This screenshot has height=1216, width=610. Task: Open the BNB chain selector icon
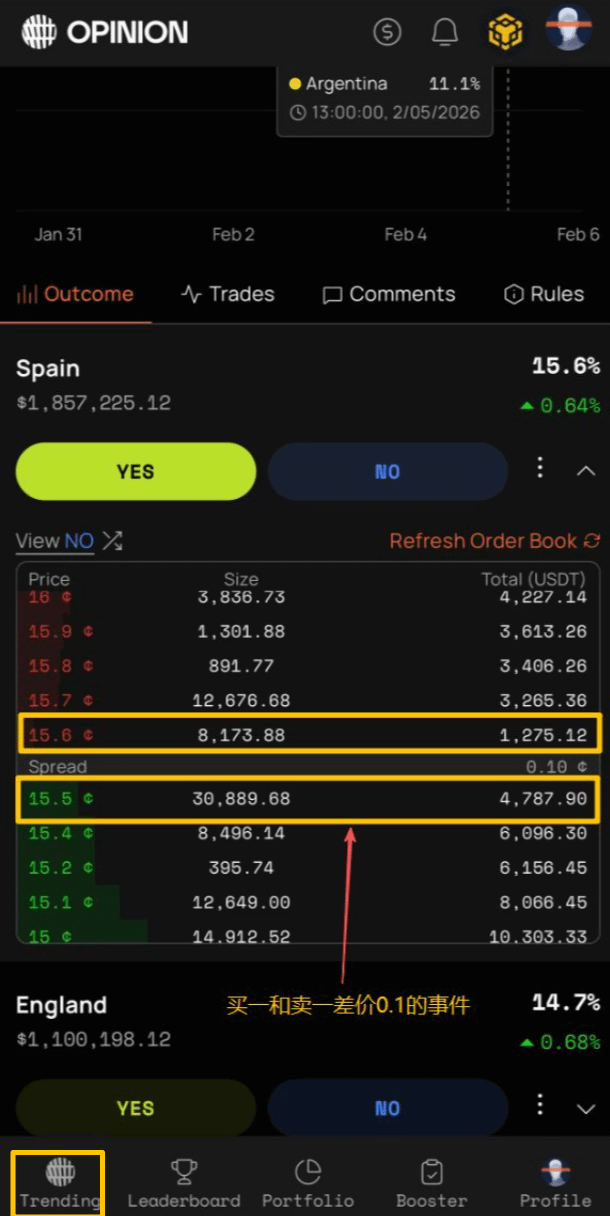505,32
